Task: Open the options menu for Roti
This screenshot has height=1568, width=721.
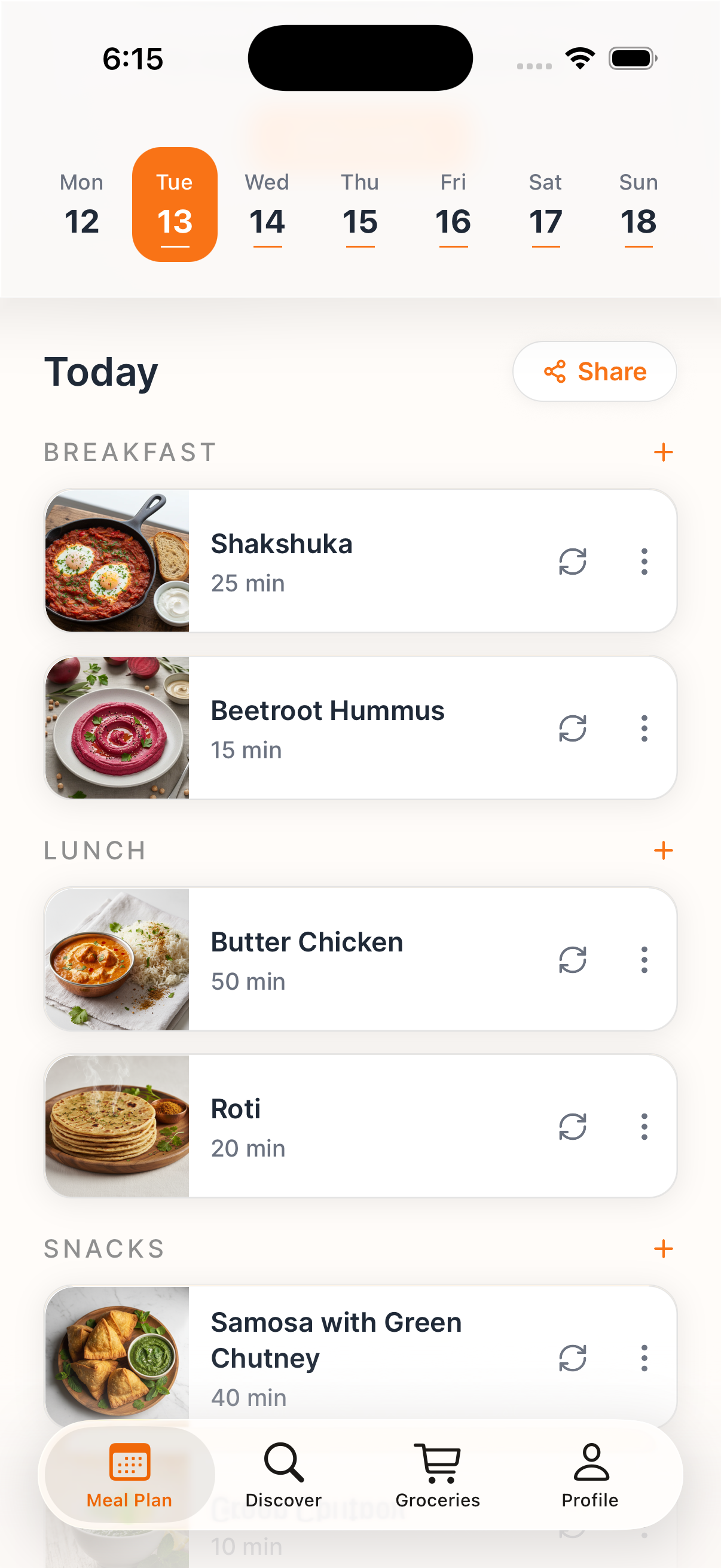Action: (x=644, y=1127)
